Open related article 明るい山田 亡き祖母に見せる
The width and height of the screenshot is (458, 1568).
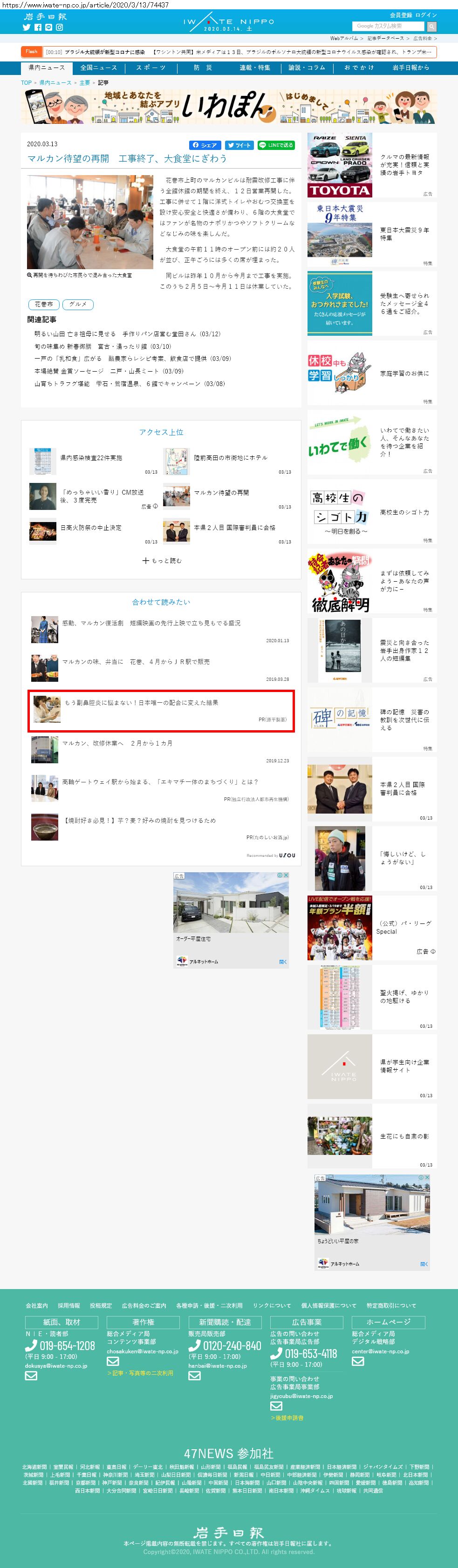tap(127, 333)
